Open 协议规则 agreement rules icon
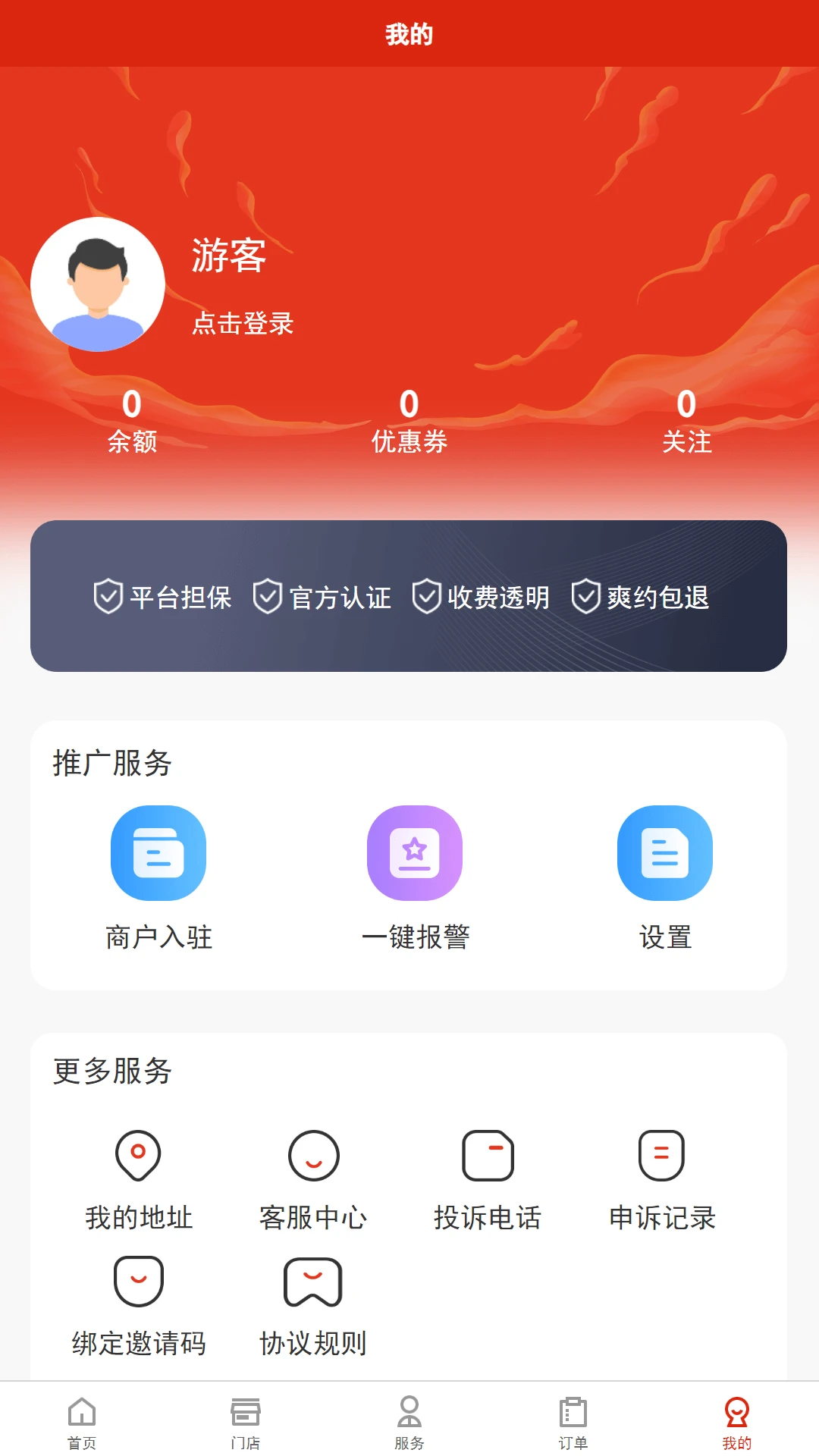 coord(312,1280)
